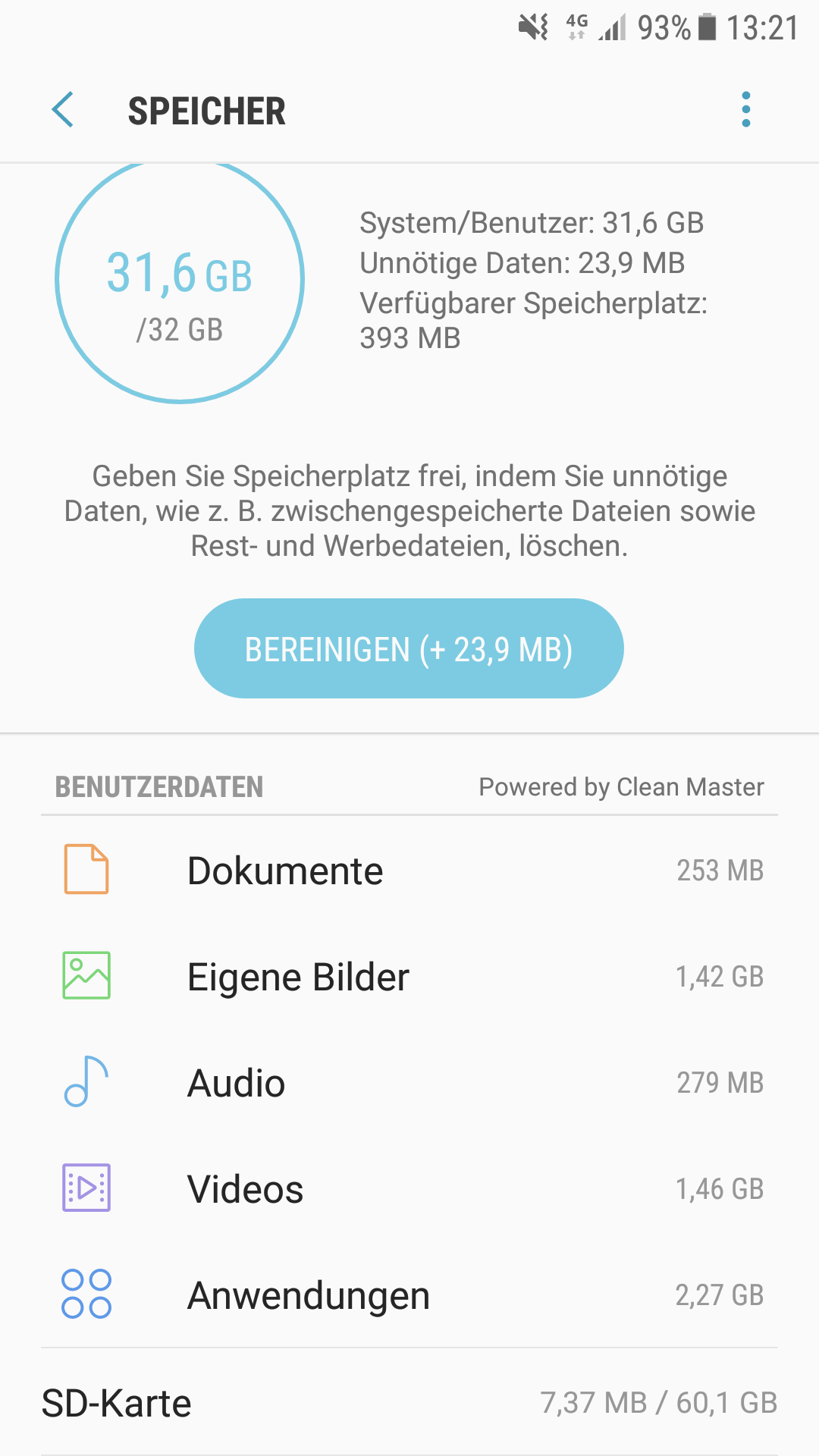The height and width of the screenshot is (1456, 819).
Task: Open the SD-Karte storage entry
Action: pyautogui.click(x=409, y=1402)
